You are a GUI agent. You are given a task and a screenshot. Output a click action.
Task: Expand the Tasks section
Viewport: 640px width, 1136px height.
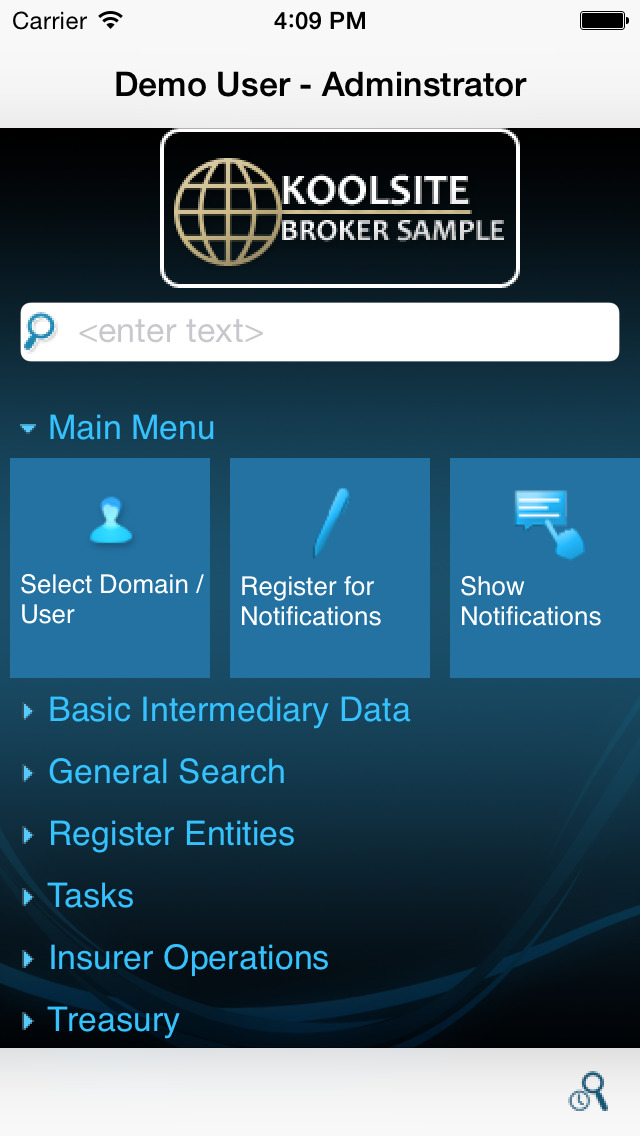point(78,896)
